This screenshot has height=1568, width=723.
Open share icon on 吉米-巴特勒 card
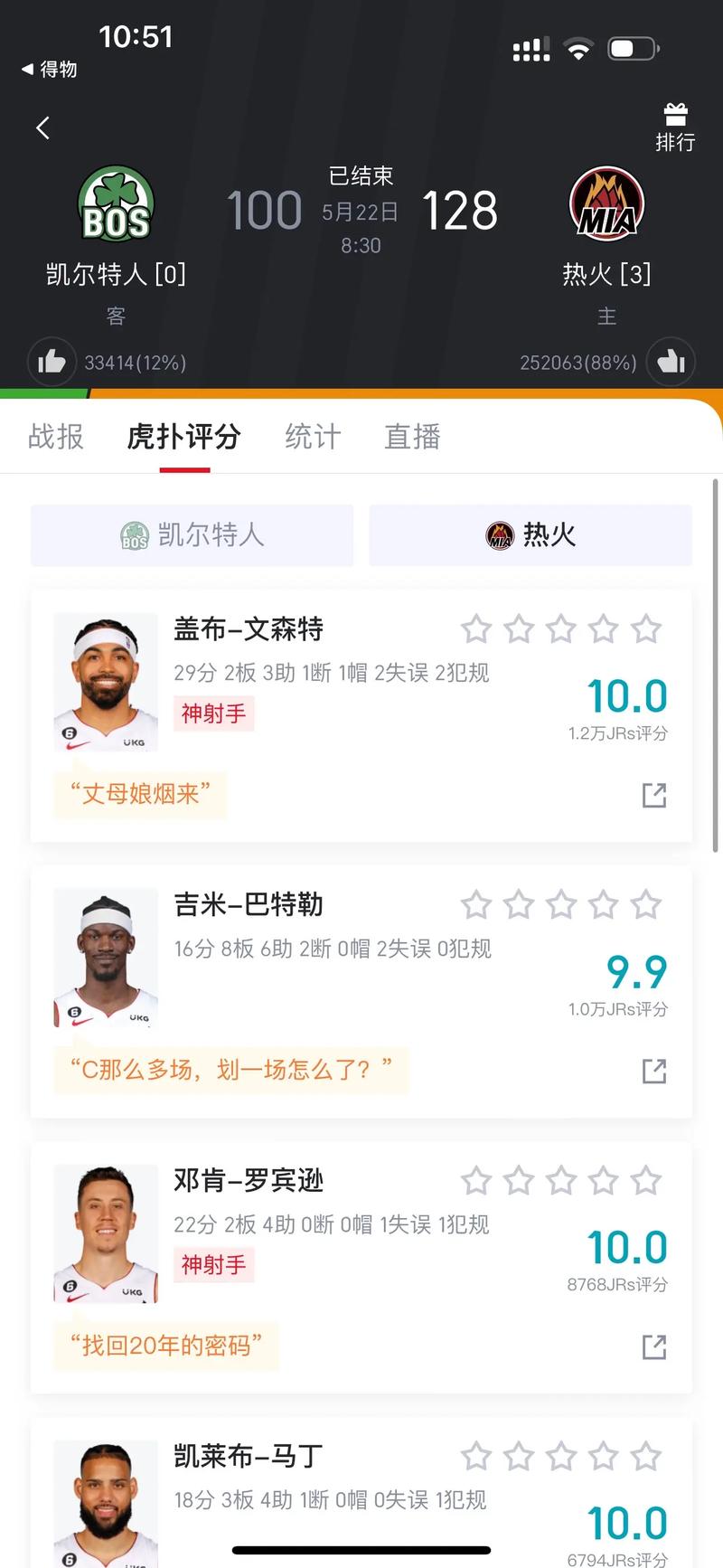(653, 1071)
